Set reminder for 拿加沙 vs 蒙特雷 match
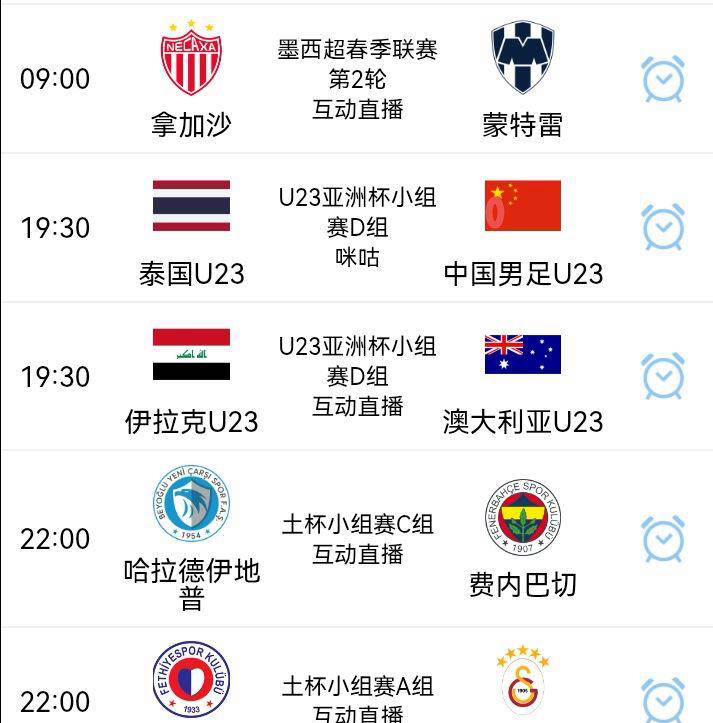The height and width of the screenshot is (723, 713). (x=663, y=80)
